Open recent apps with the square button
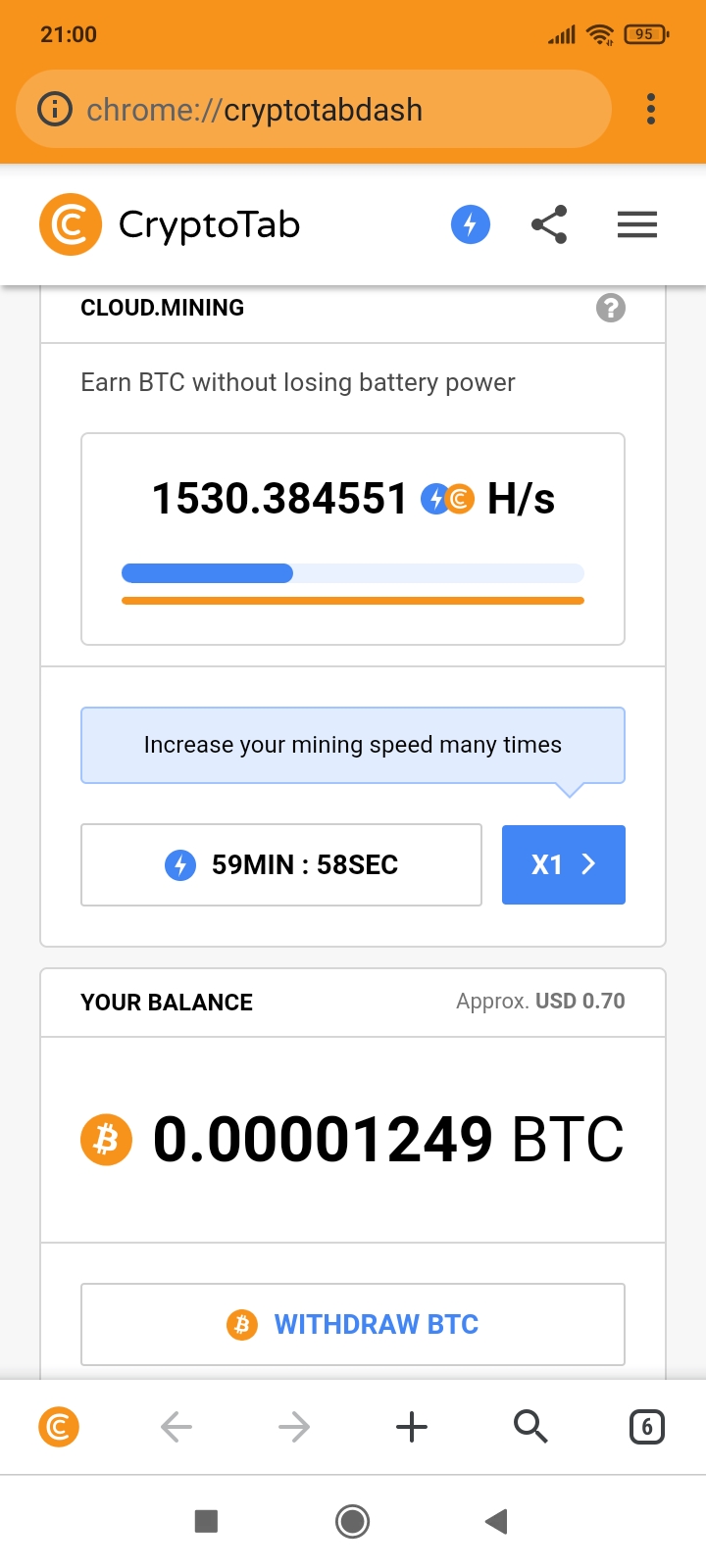Screen dimensions: 706x1568 (x=206, y=1521)
